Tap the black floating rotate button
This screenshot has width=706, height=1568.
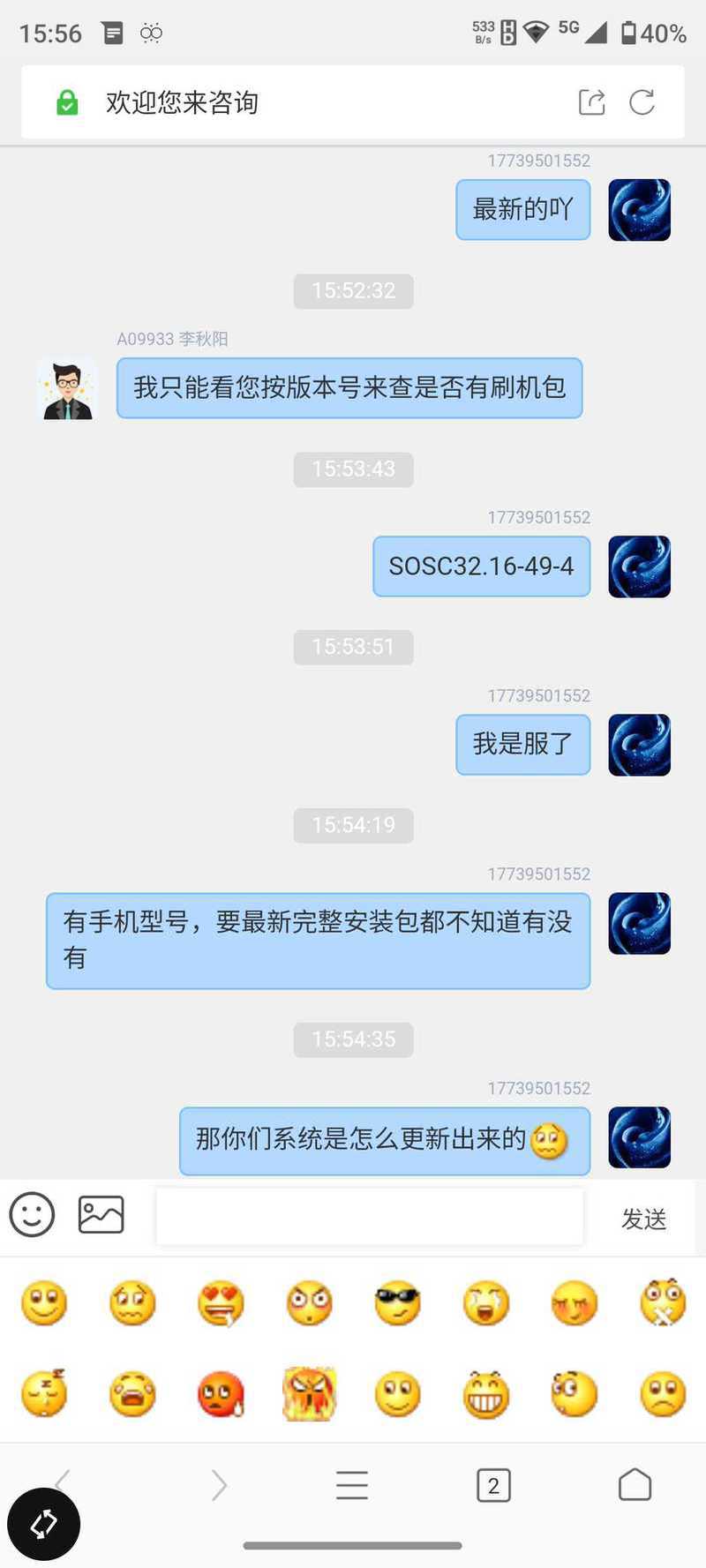click(x=43, y=1523)
